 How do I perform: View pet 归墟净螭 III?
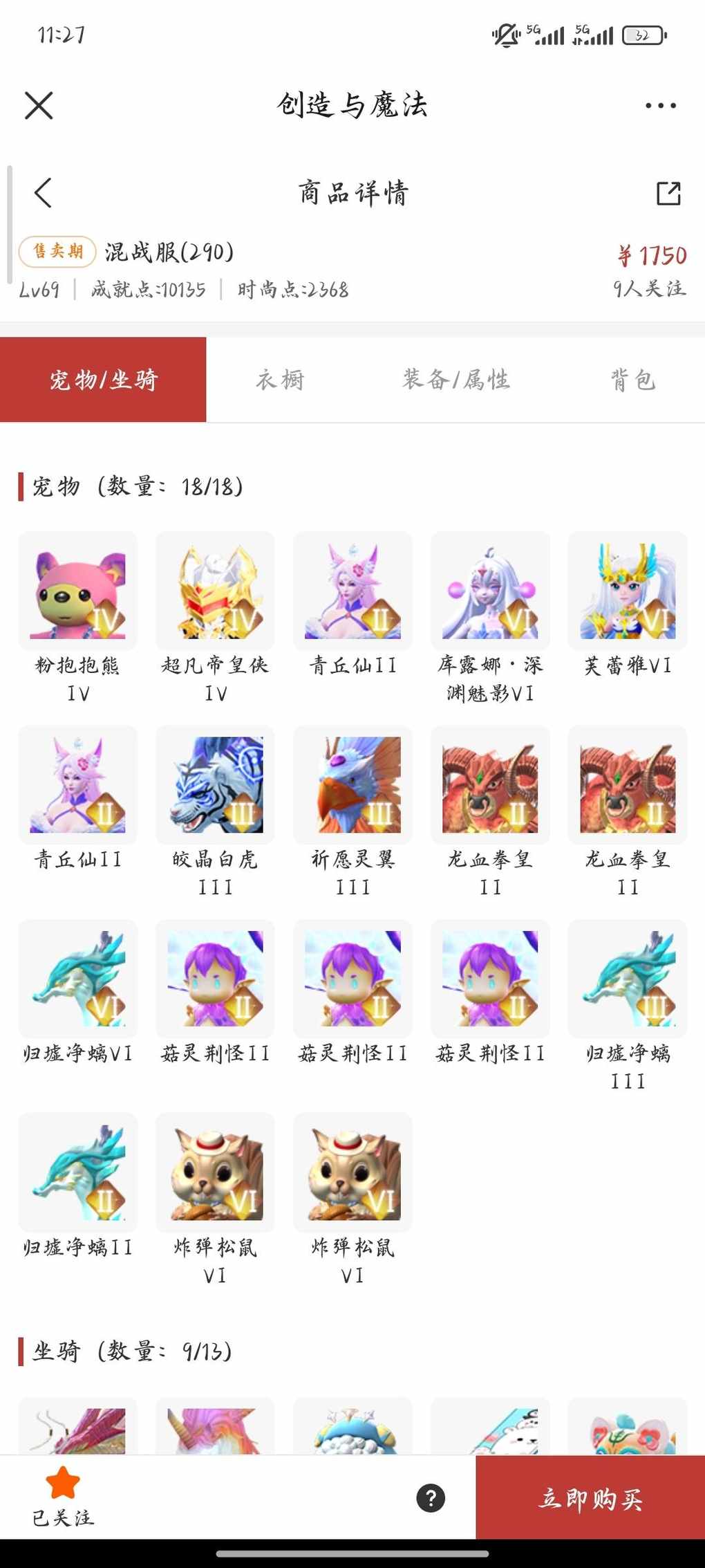tap(628, 979)
